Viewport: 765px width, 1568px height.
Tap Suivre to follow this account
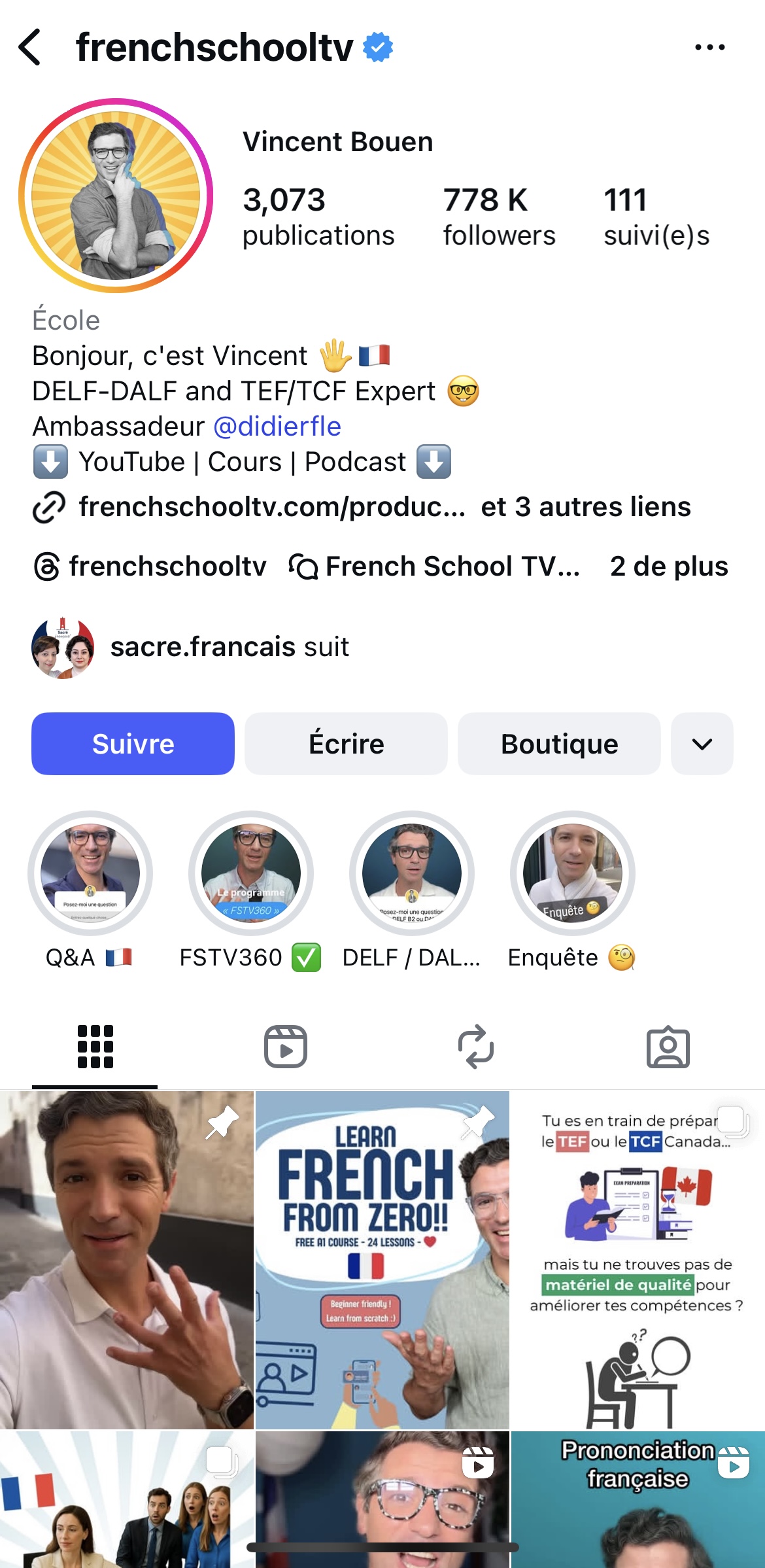tap(133, 744)
